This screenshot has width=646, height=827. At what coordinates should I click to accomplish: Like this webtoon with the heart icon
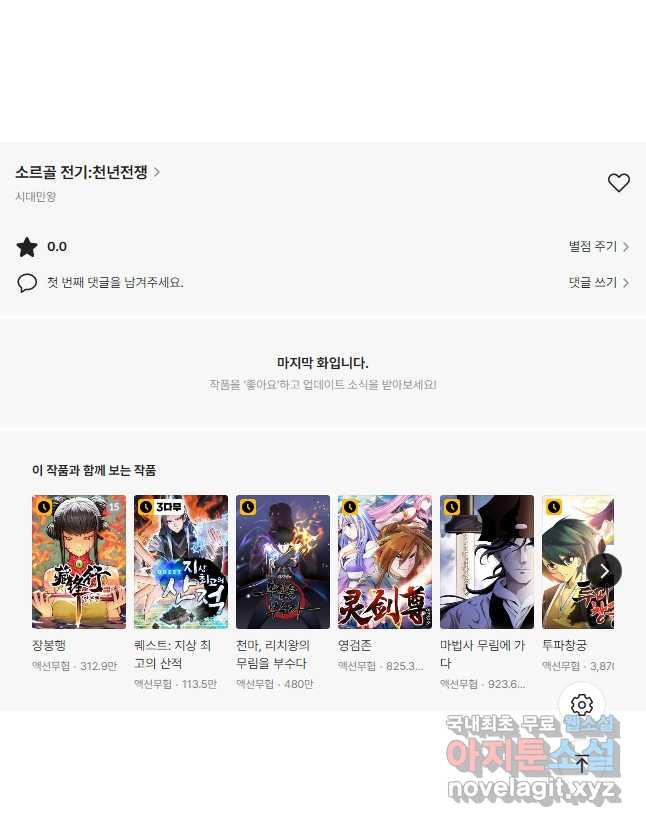[619, 182]
